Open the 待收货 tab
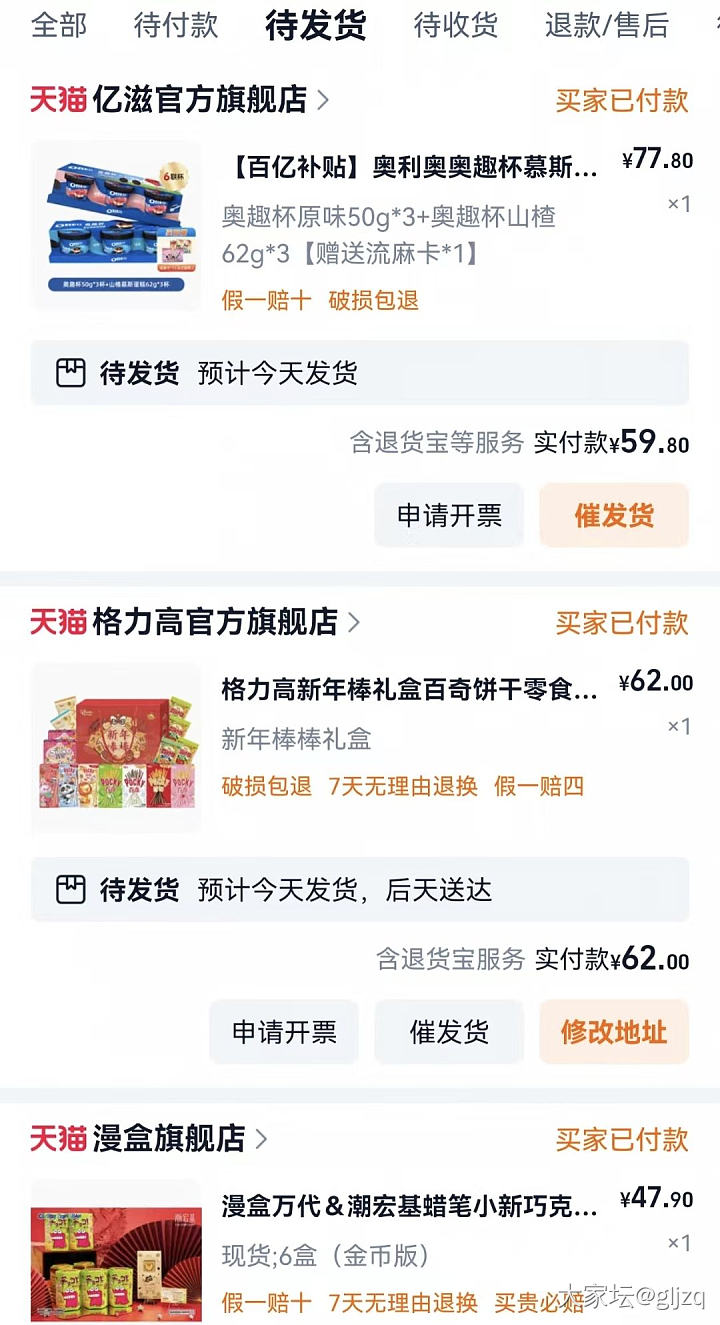Screen dimensions: 720x1325 pos(455,25)
